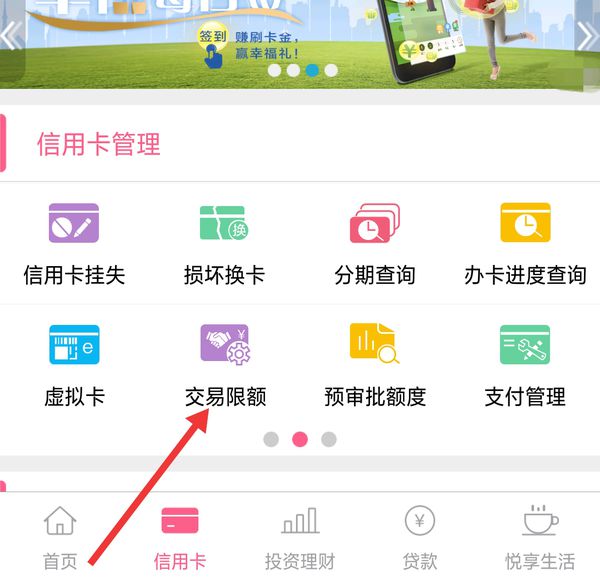Open 分期查询 installment inquiry

(x=375, y=244)
